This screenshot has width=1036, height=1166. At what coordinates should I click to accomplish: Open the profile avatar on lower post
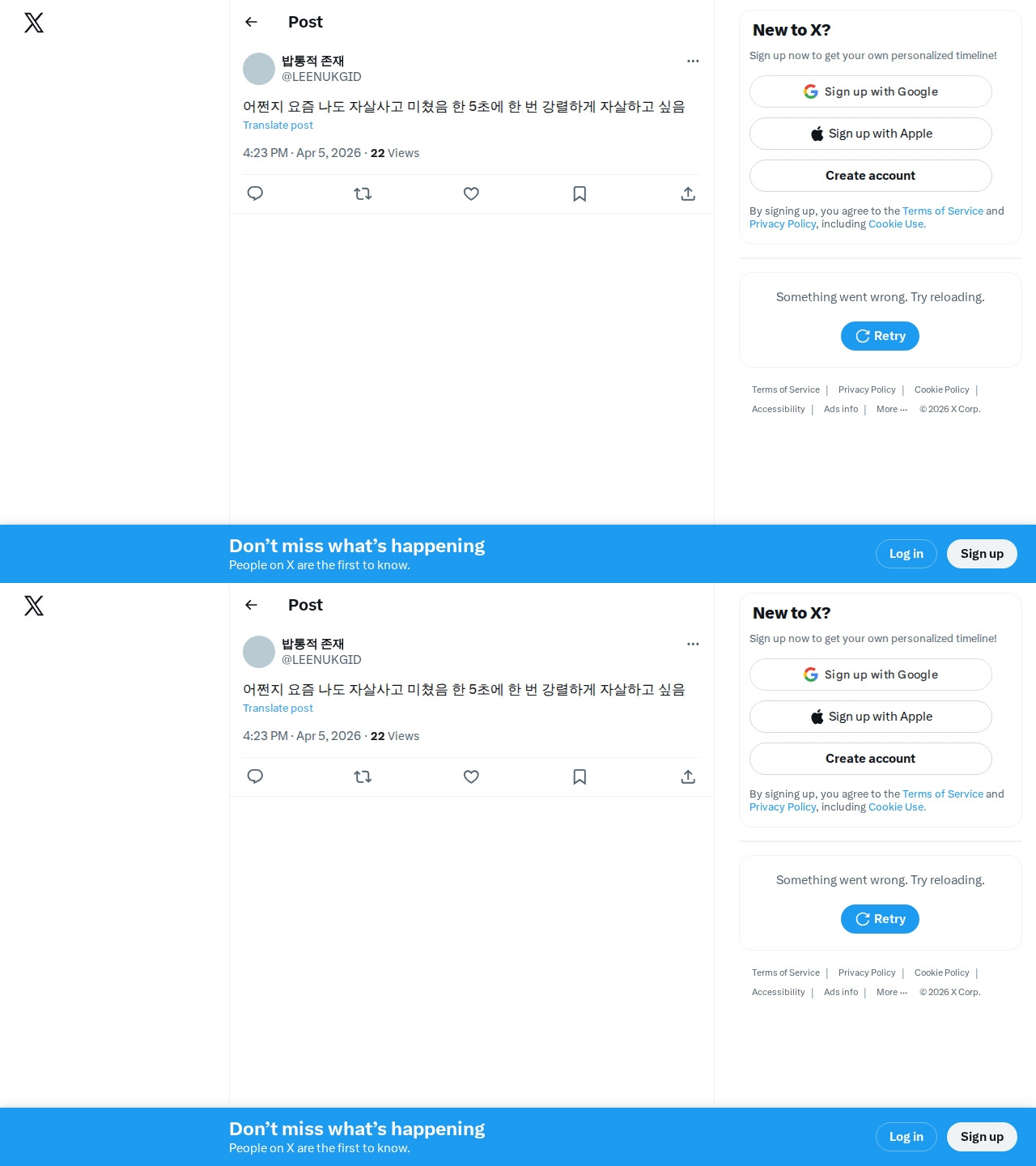[x=259, y=652]
